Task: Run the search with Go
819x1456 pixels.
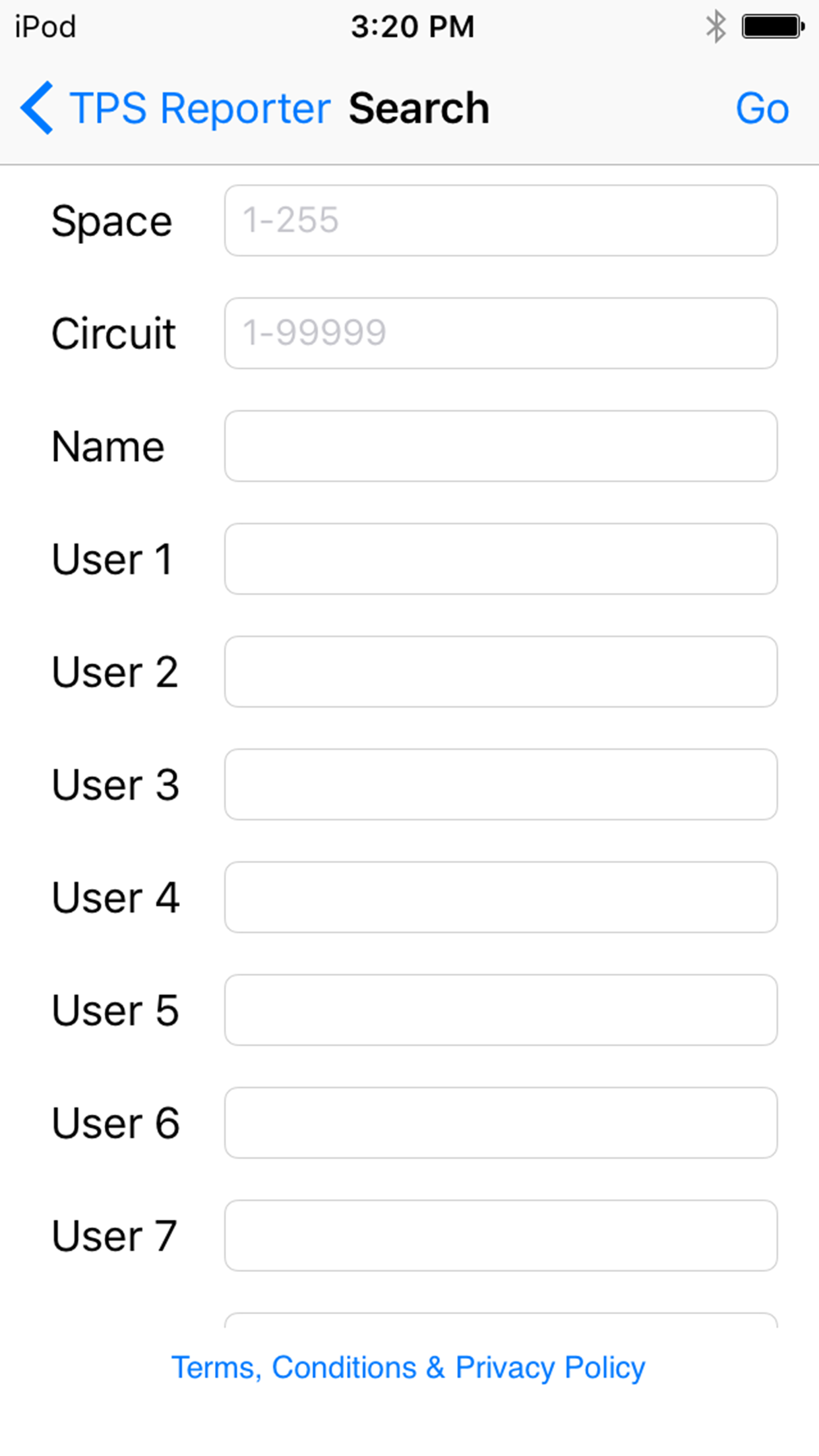Action: (763, 107)
